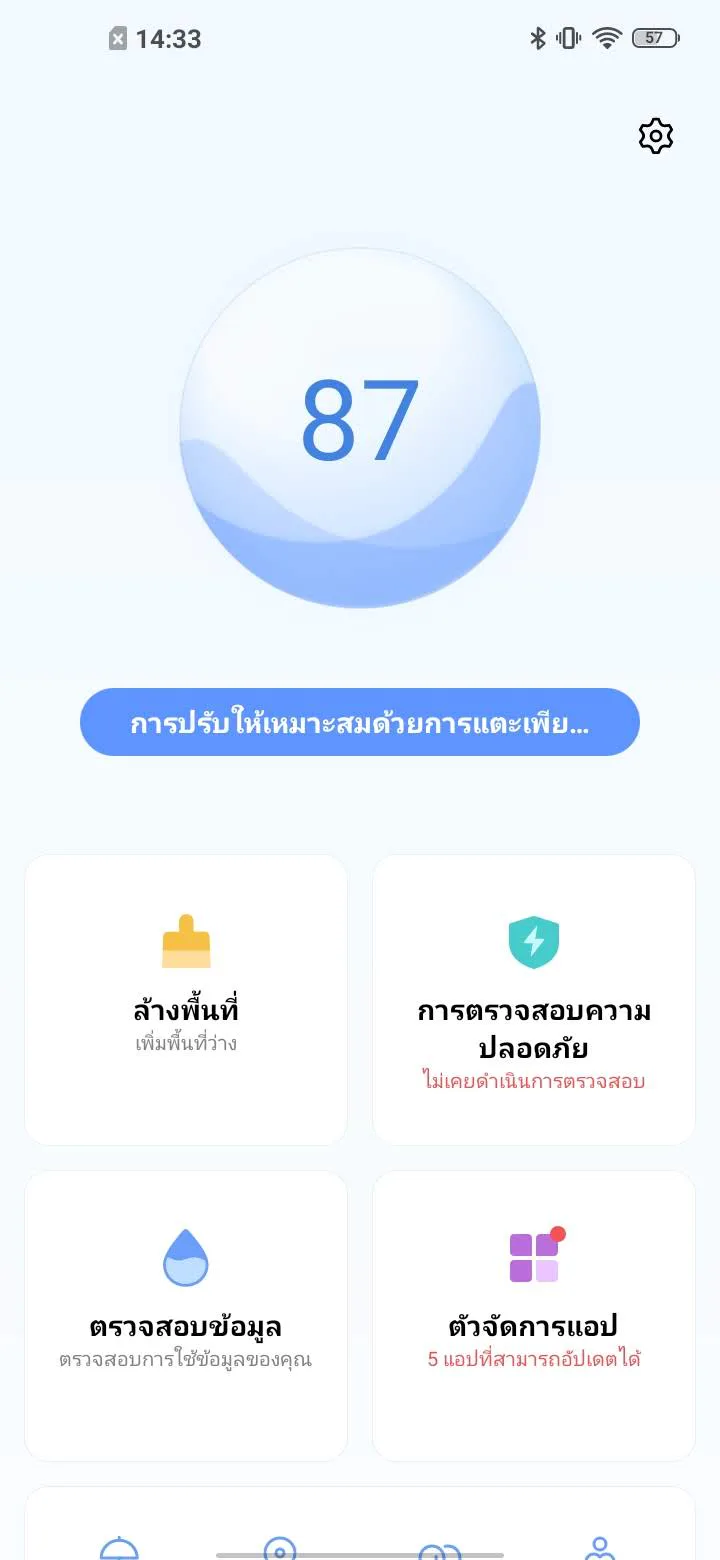
Task: Open the ล้างพื้นที่ cleanup card
Action: [186, 1000]
